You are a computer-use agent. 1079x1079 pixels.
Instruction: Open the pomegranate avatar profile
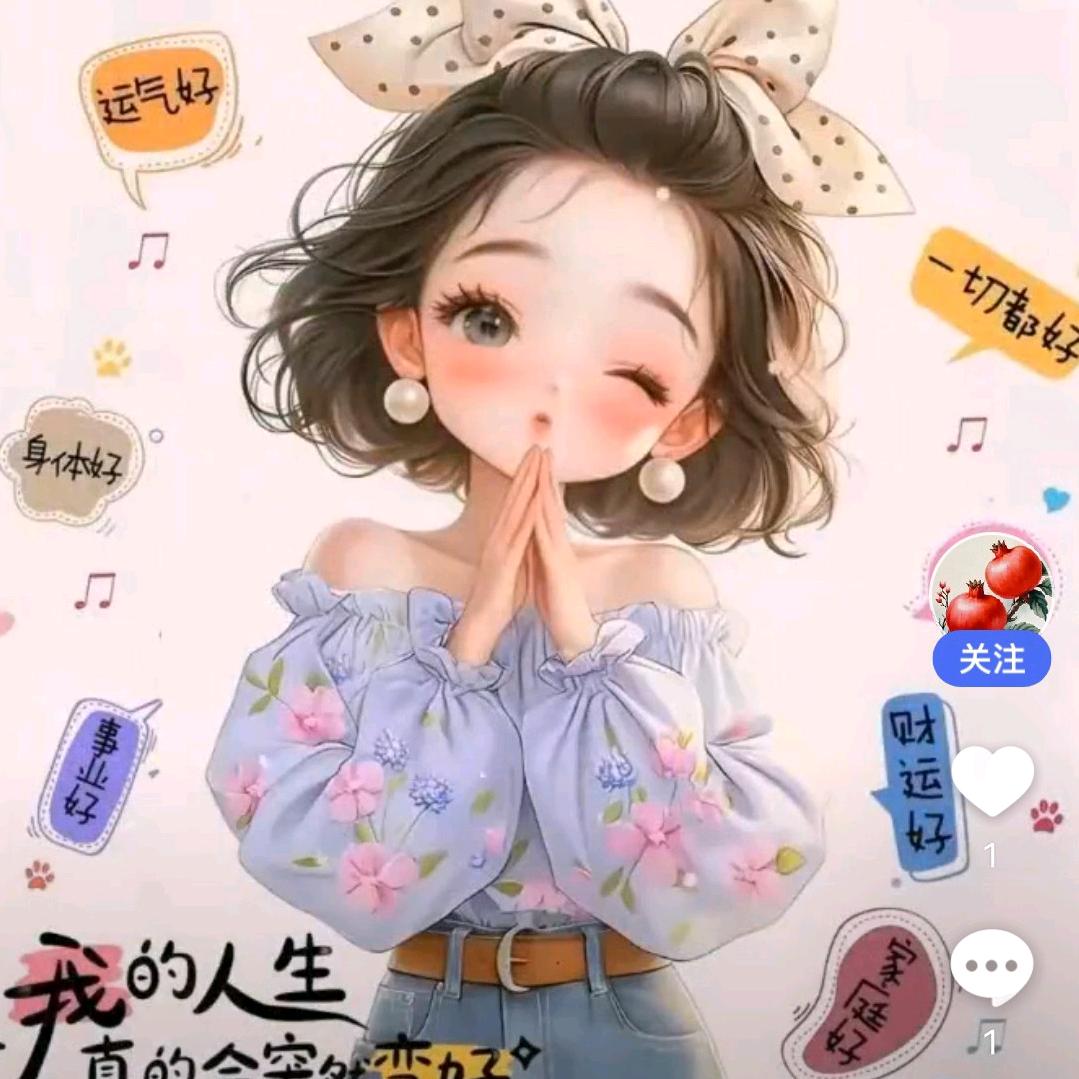(991, 587)
